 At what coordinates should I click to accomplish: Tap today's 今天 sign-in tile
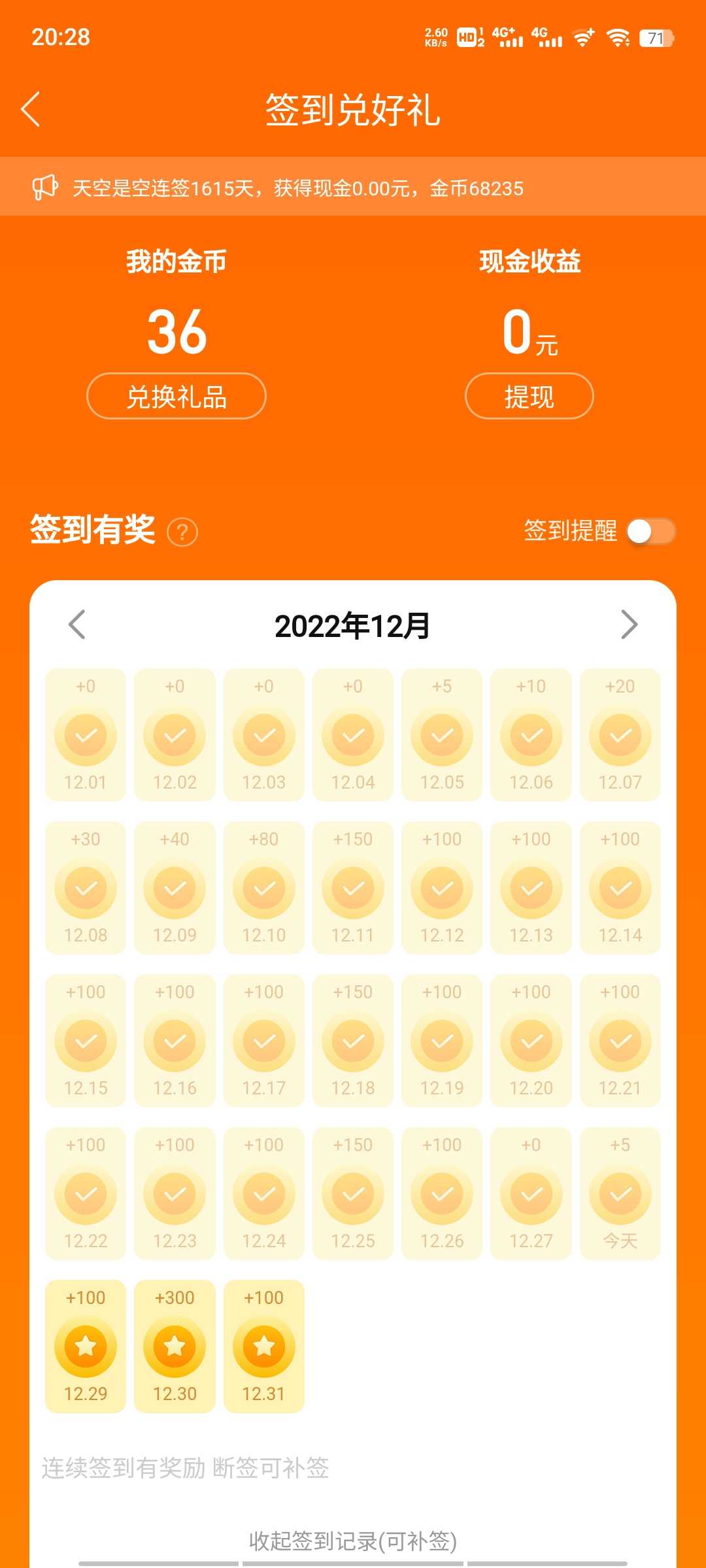[x=620, y=1194]
